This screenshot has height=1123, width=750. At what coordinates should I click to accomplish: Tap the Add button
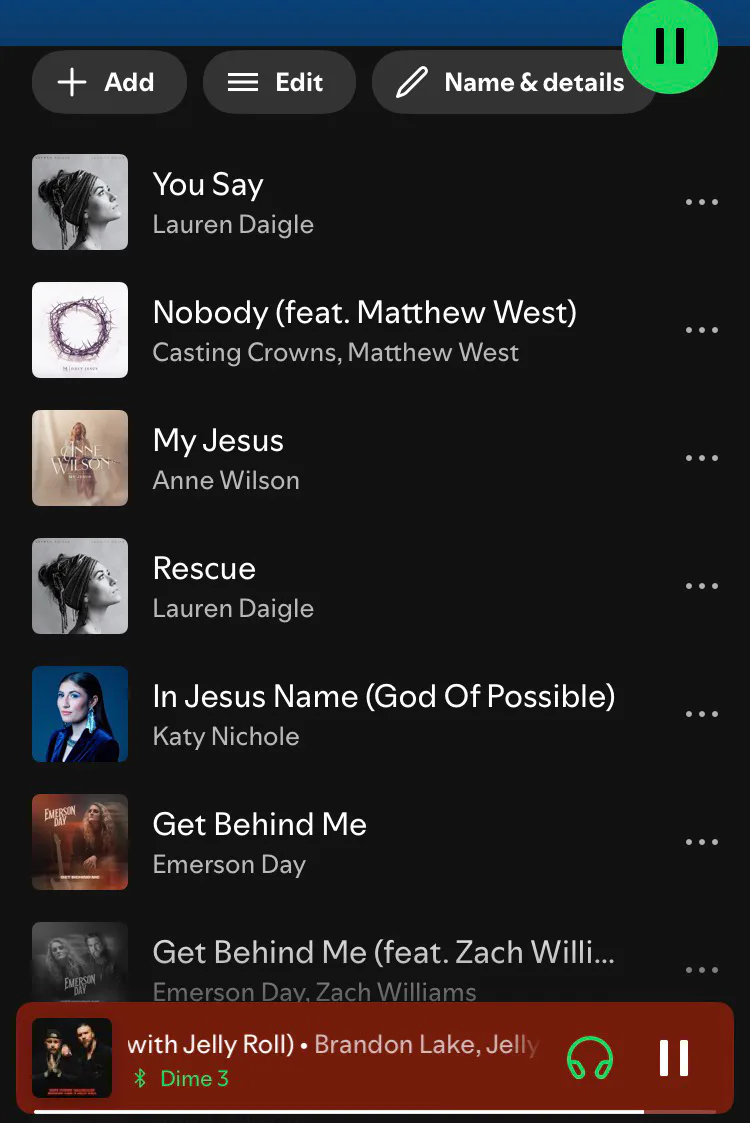point(109,82)
